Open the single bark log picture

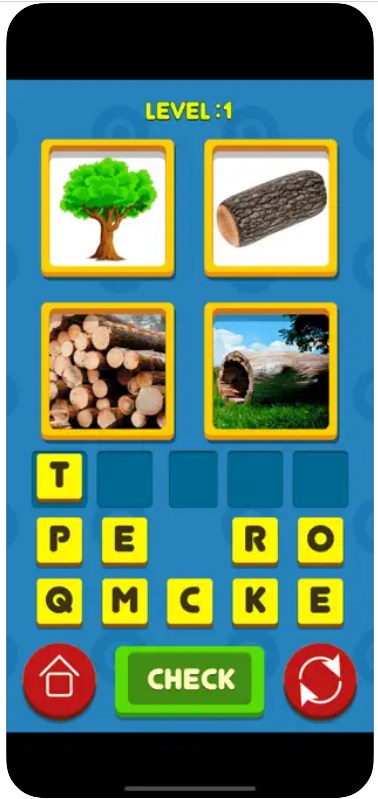pos(271,208)
